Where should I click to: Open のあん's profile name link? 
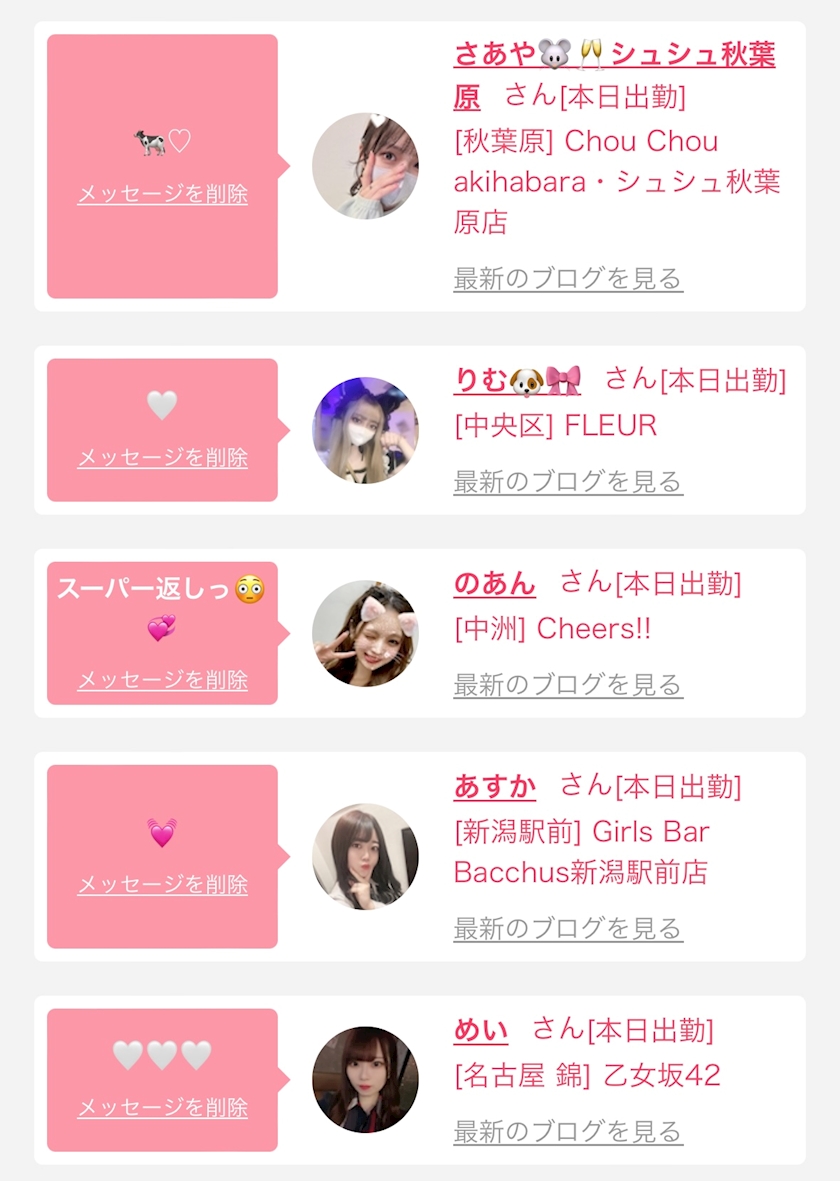494,584
